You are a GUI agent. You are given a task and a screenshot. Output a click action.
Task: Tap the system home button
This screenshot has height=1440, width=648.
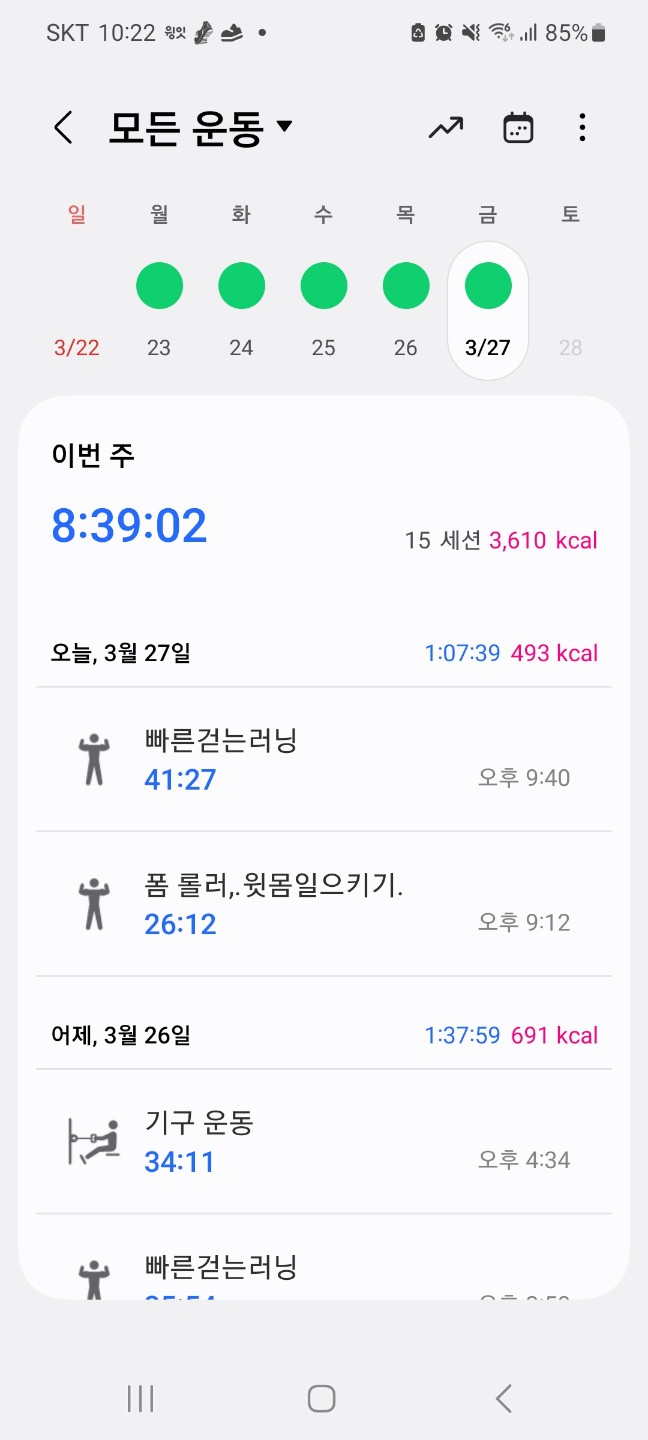321,1398
